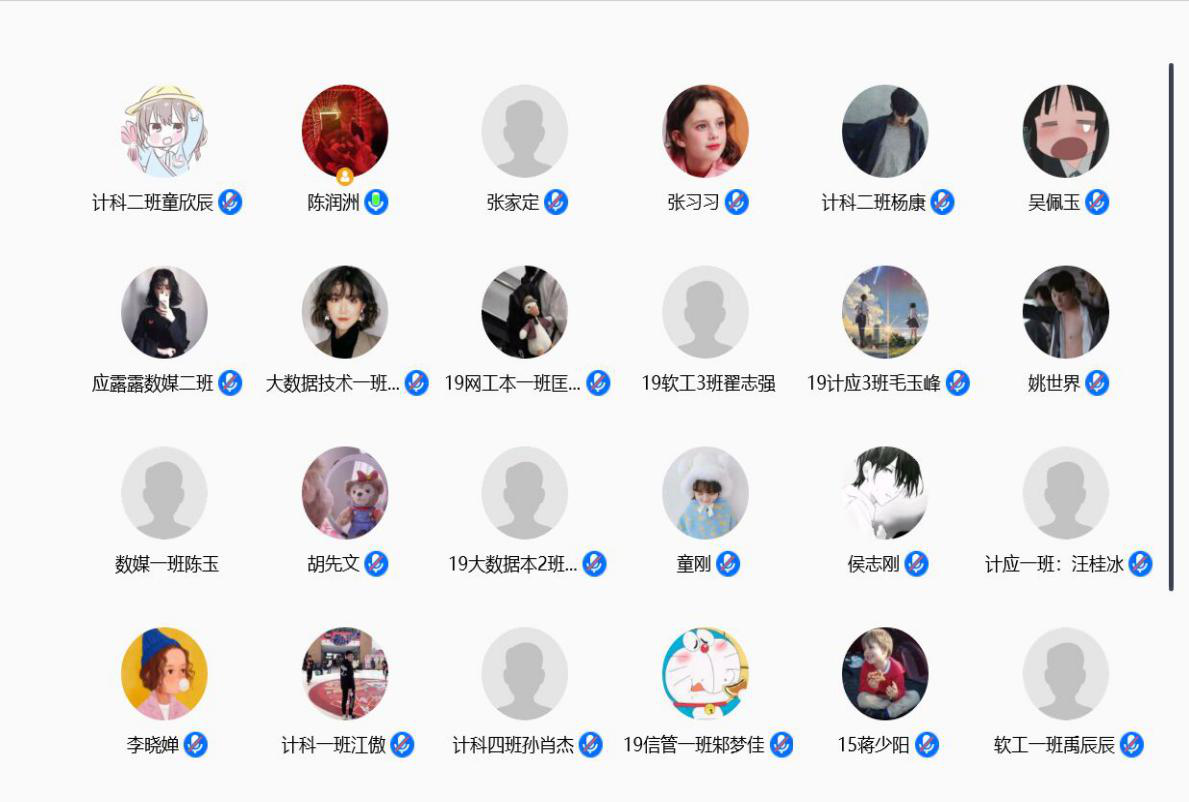The width and height of the screenshot is (1189, 802).
Task: Tap 张习习's avatar
Action: pos(705,131)
